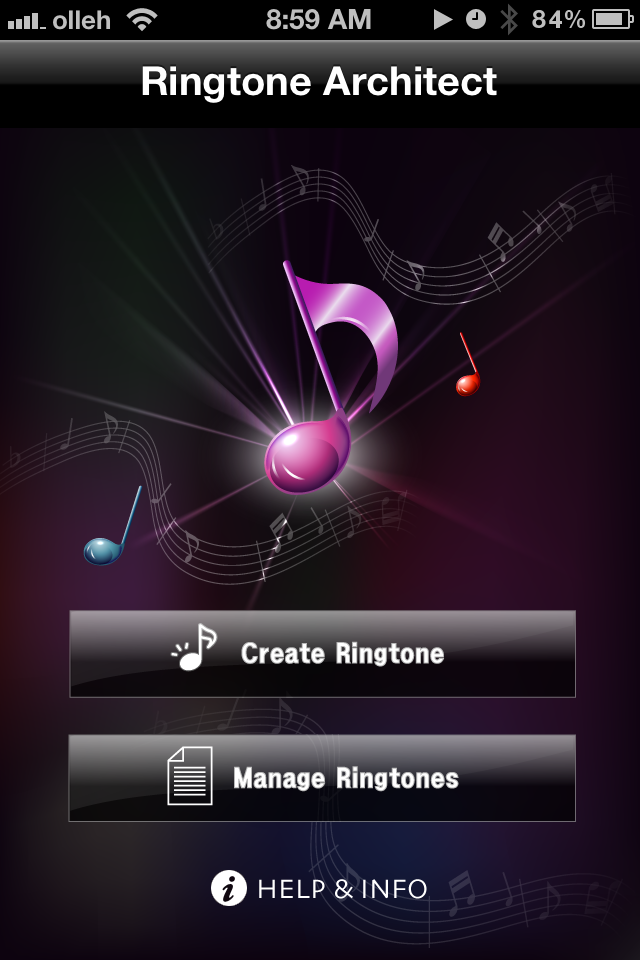This screenshot has height=960, width=640.
Task: Open Manage Ringtones
Action: tap(322, 778)
